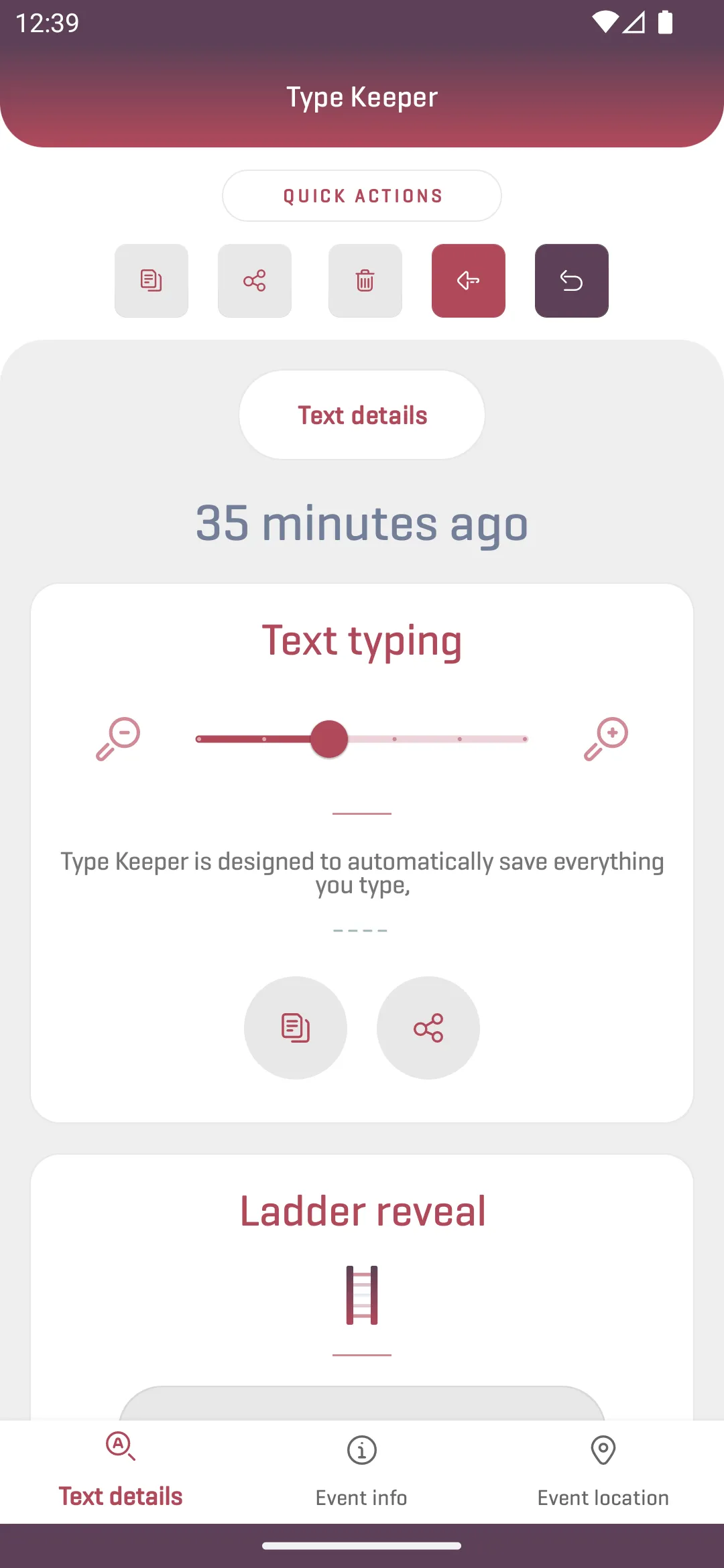Tap the location pin above Event location
The width and height of the screenshot is (724, 1568).
coord(602,1449)
